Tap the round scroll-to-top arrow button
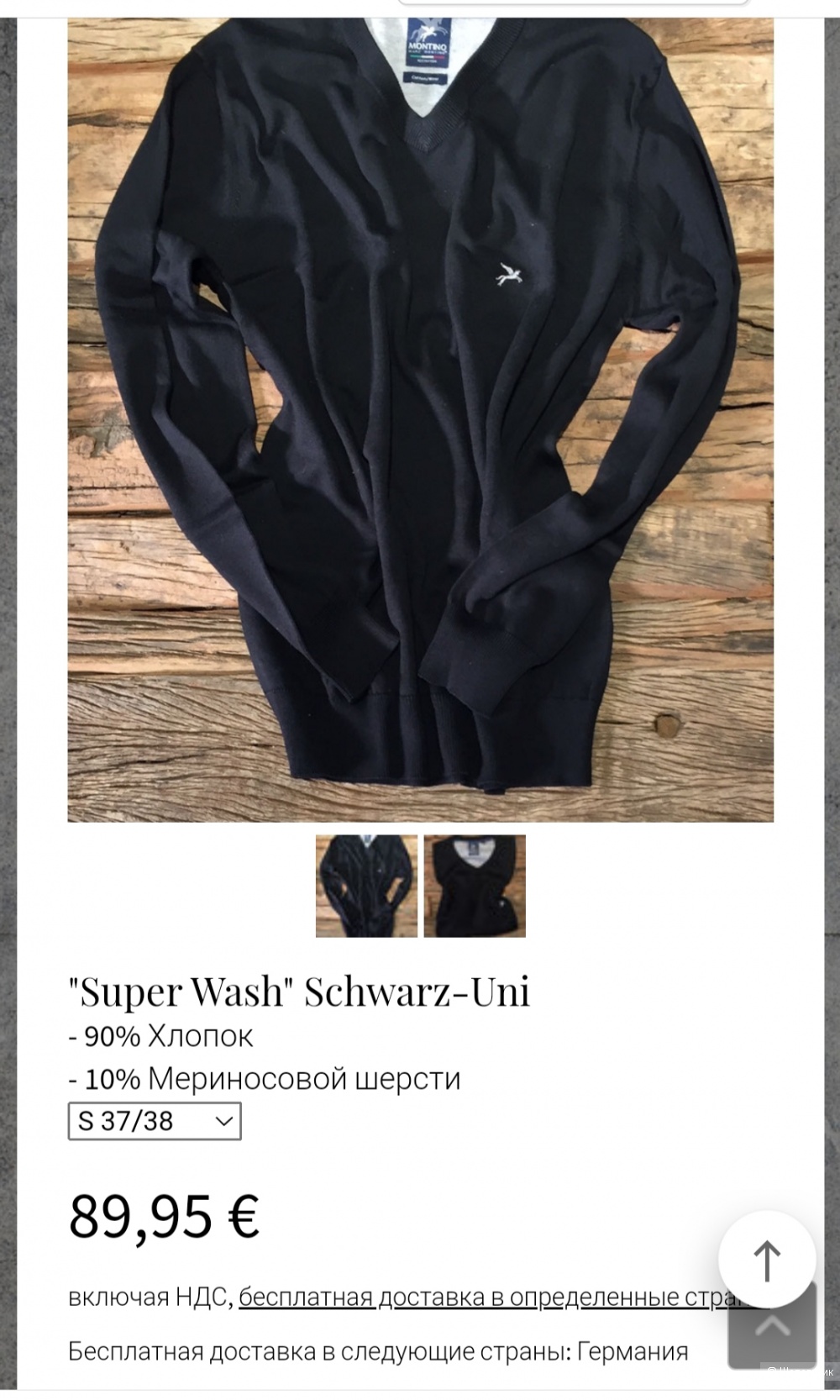This screenshot has width=840, height=1400. coord(766,1260)
